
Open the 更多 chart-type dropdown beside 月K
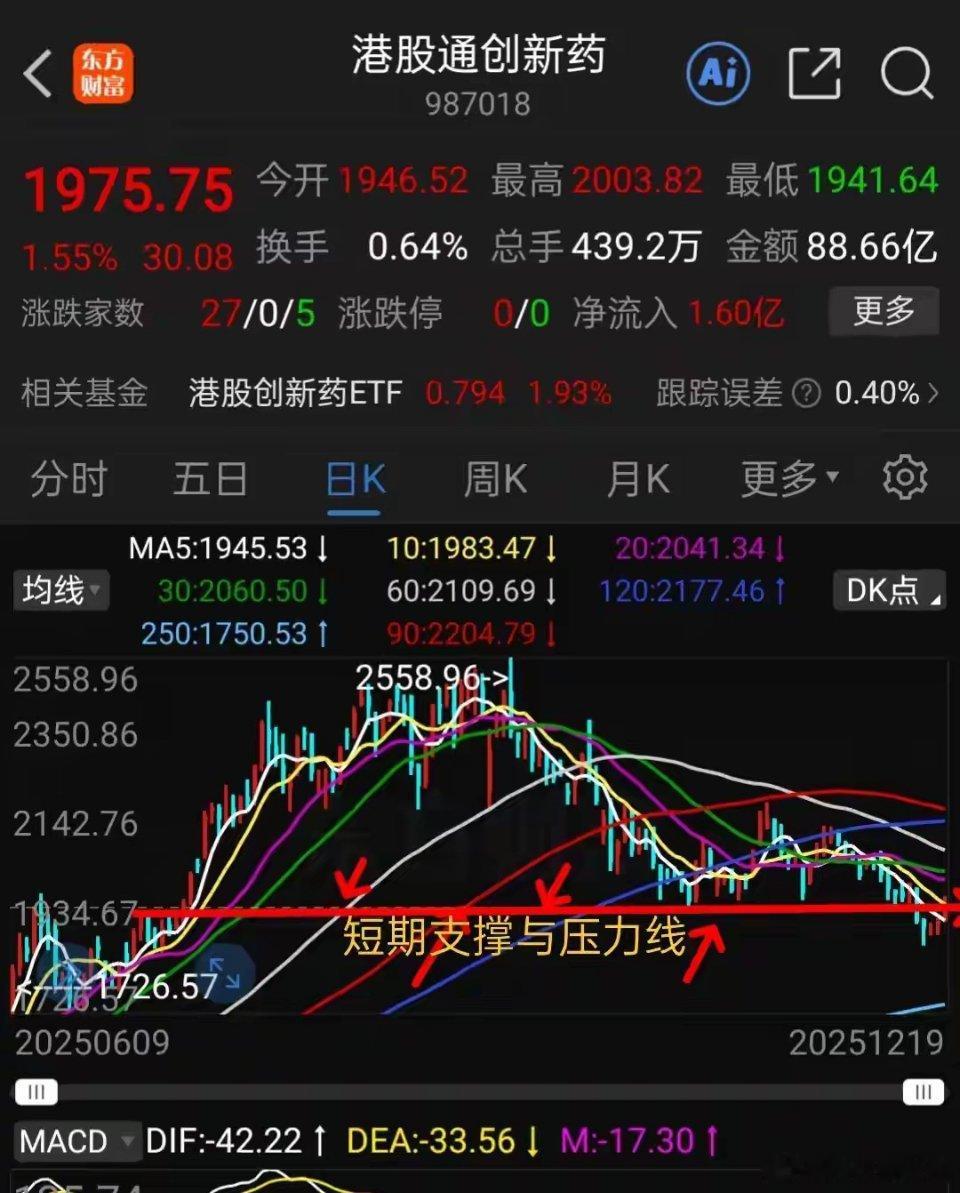tap(786, 478)
